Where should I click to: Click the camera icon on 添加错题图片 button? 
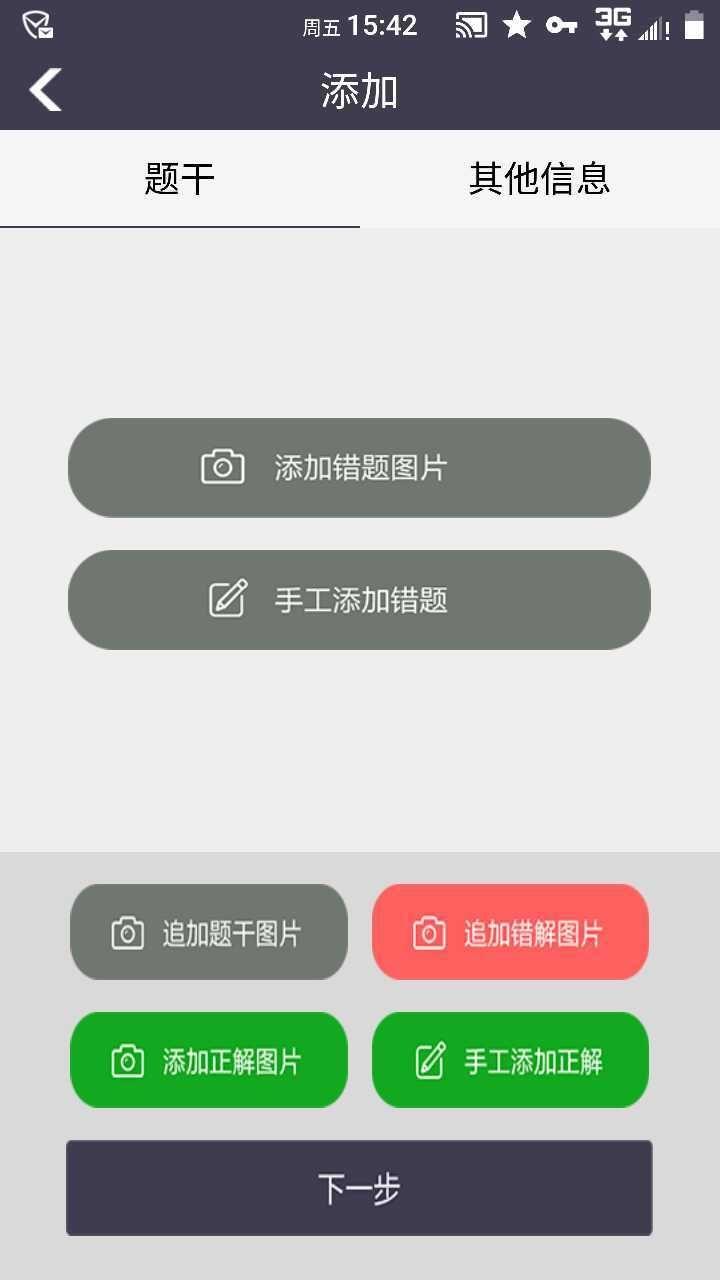point(225,467)
